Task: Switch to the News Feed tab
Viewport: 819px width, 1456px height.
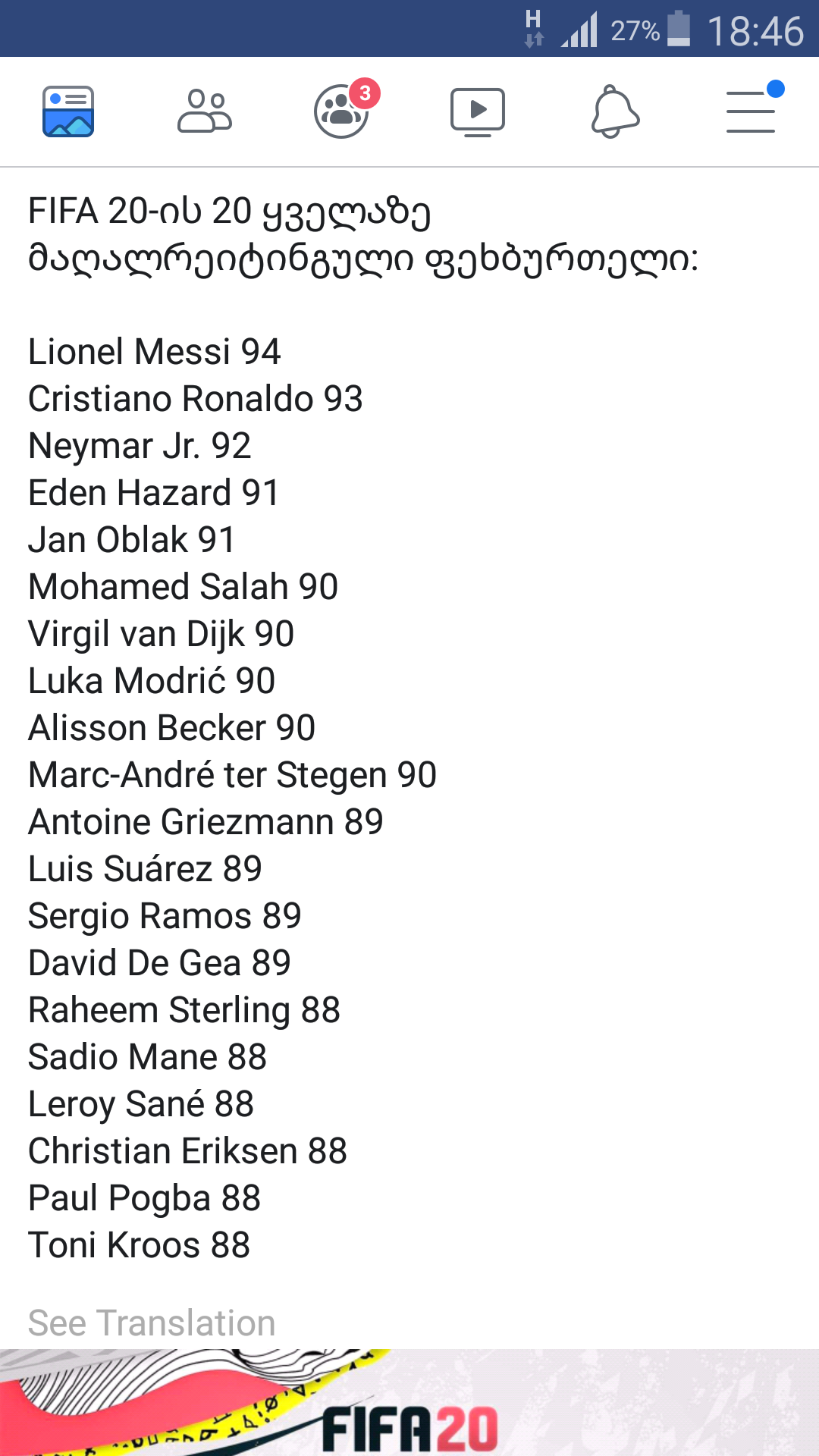Action: point(68,111)
